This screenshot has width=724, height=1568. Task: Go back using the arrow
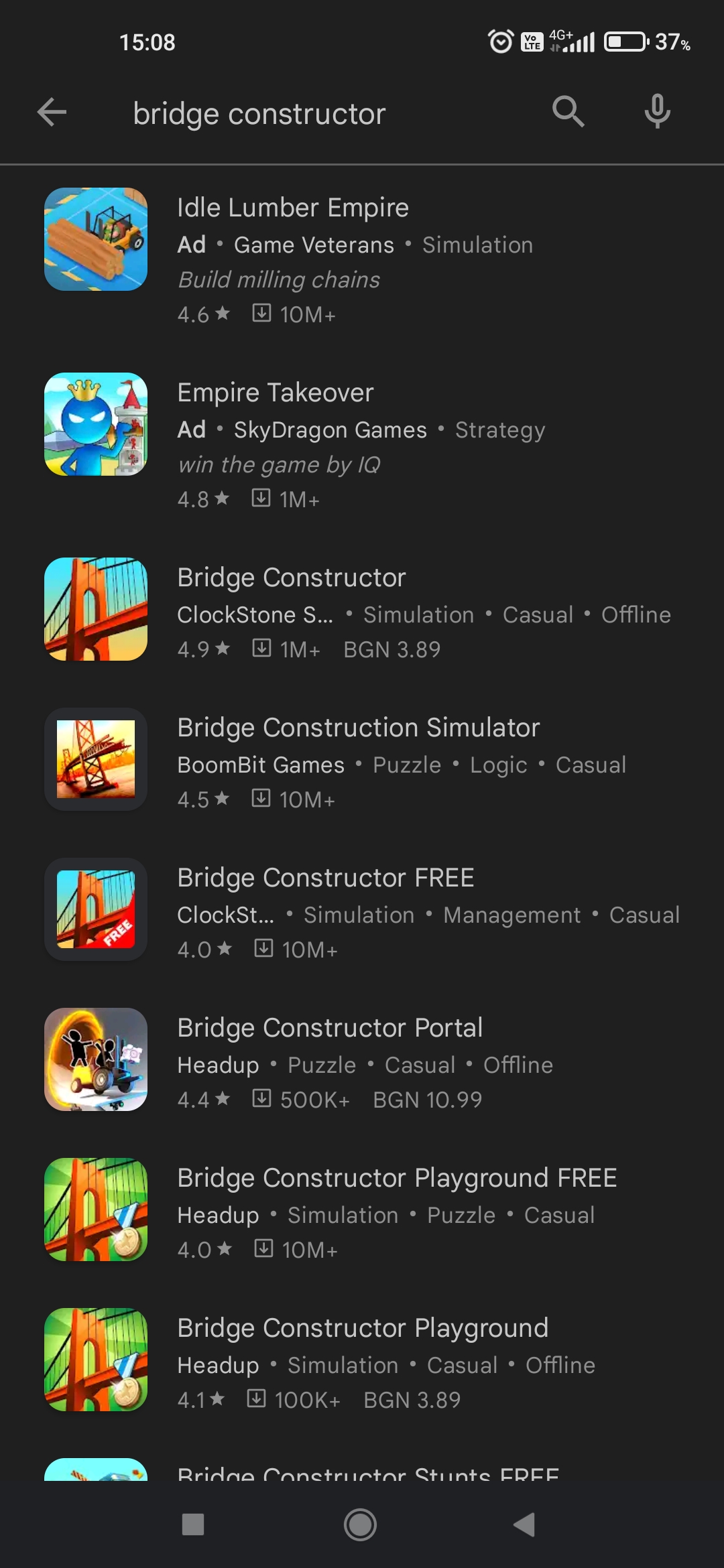click(53, 111)
